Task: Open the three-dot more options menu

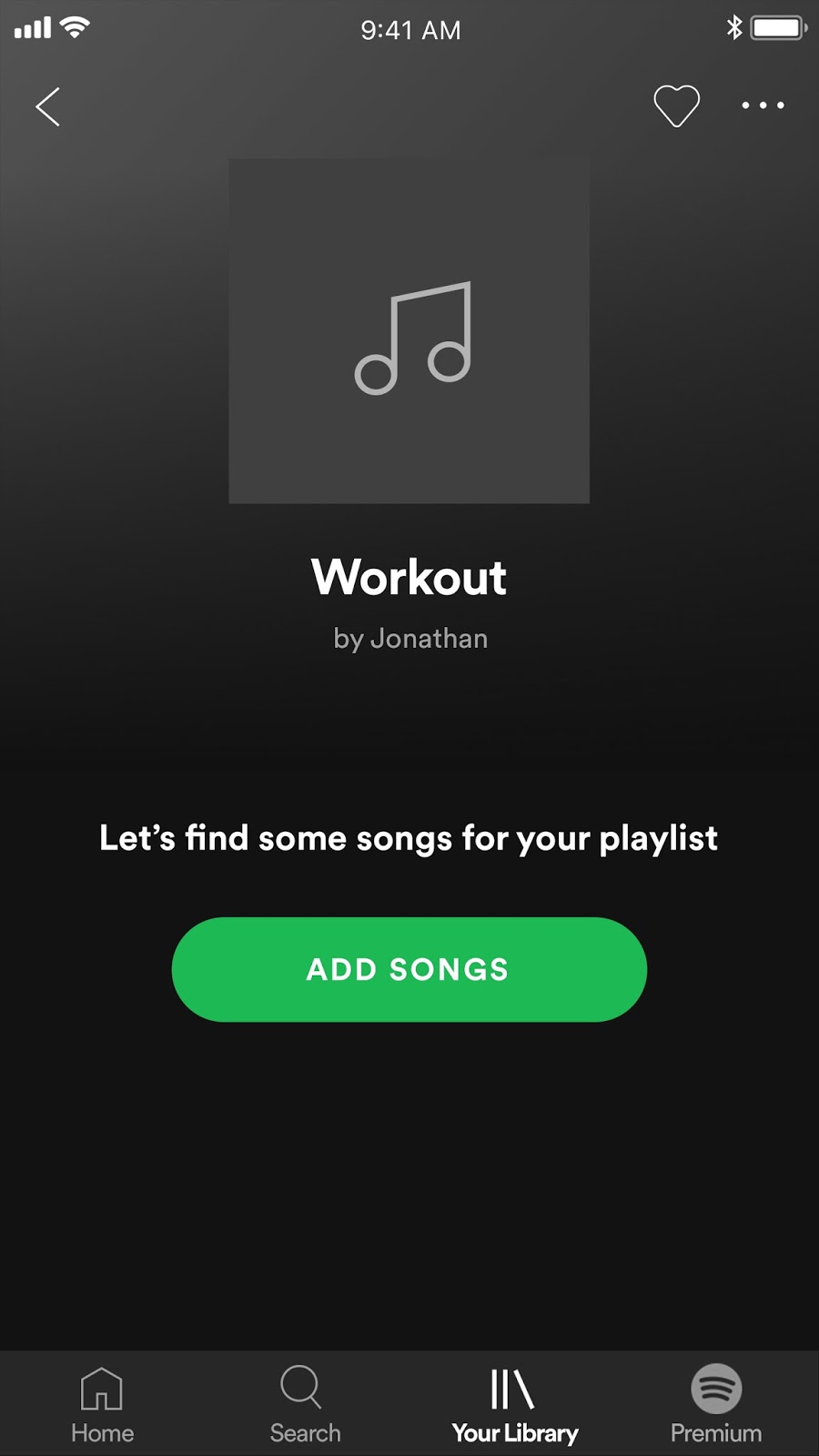Action: coord(763,106)
